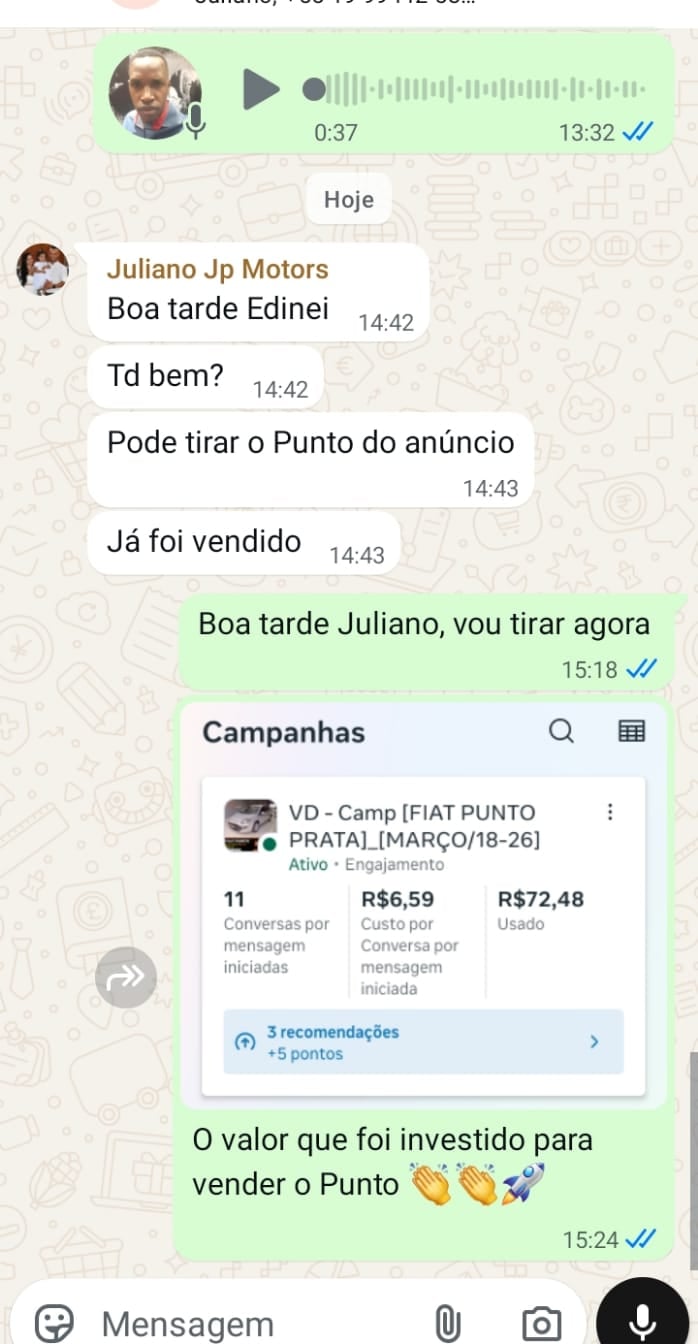
Task: Open the Campanhas screenshot image
Action: click(x=423, y=905)
